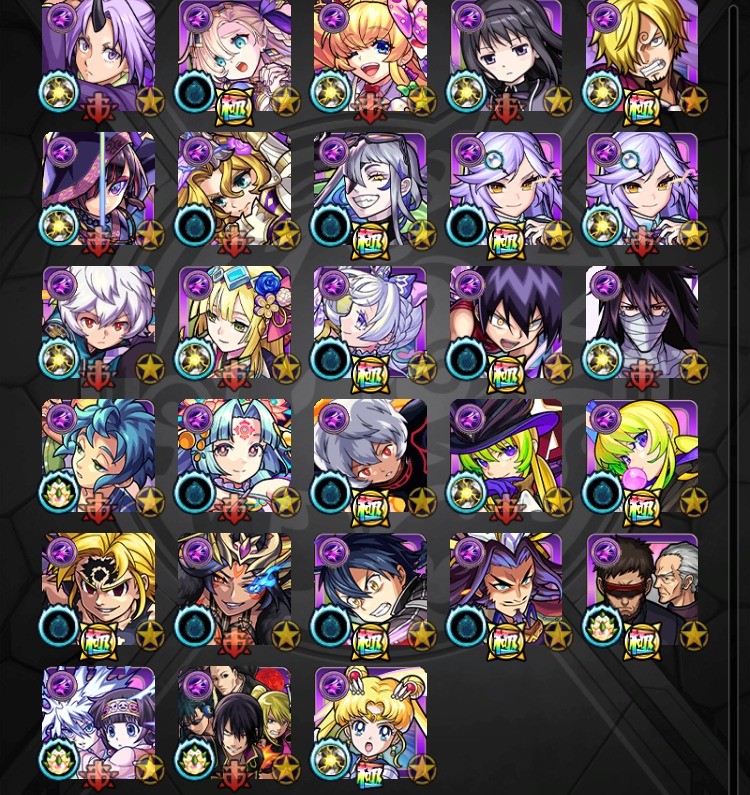Pick the light-blue-haired girl with forehead mark
Image resolution: width=750 pixels, height=795 pixels.
coord(234,455)
